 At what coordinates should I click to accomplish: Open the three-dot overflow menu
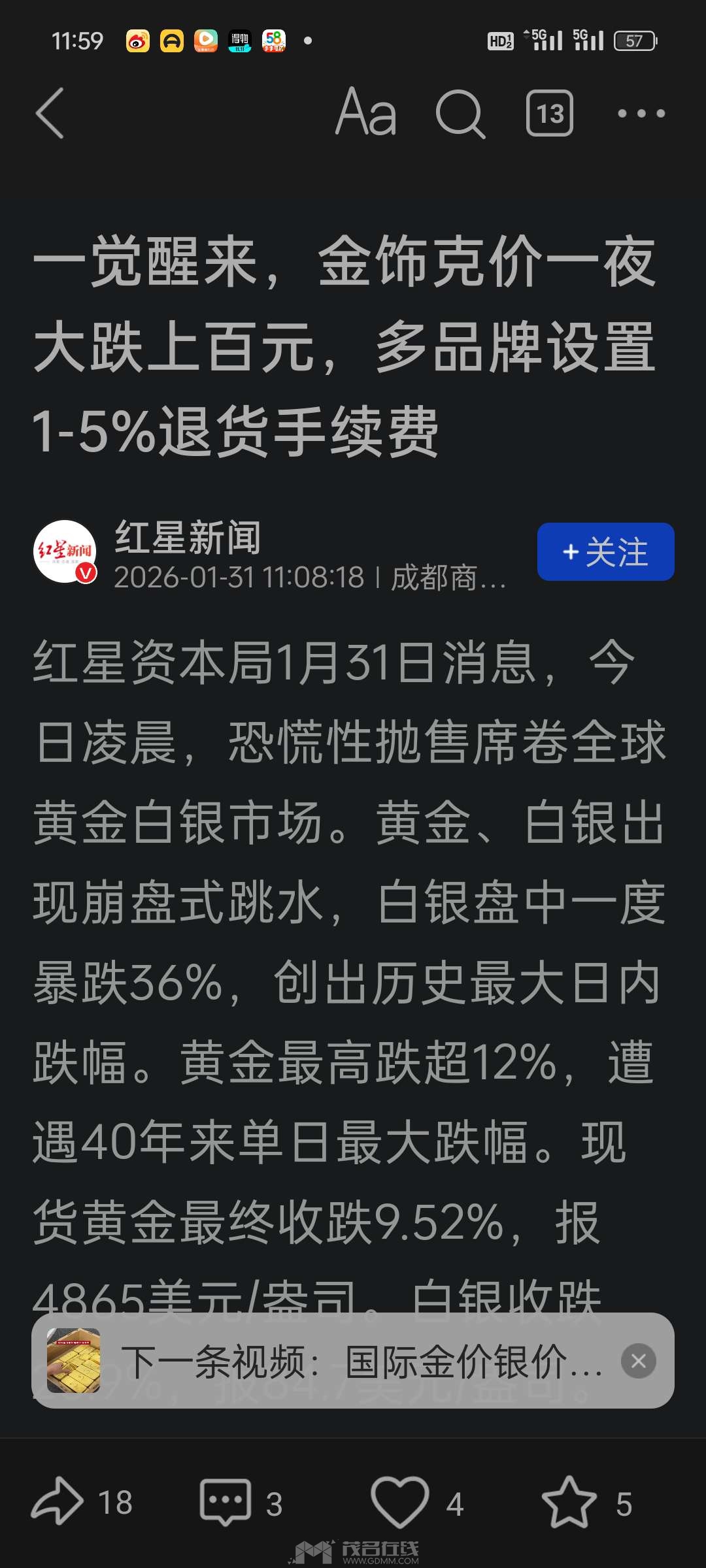[641, 114]
